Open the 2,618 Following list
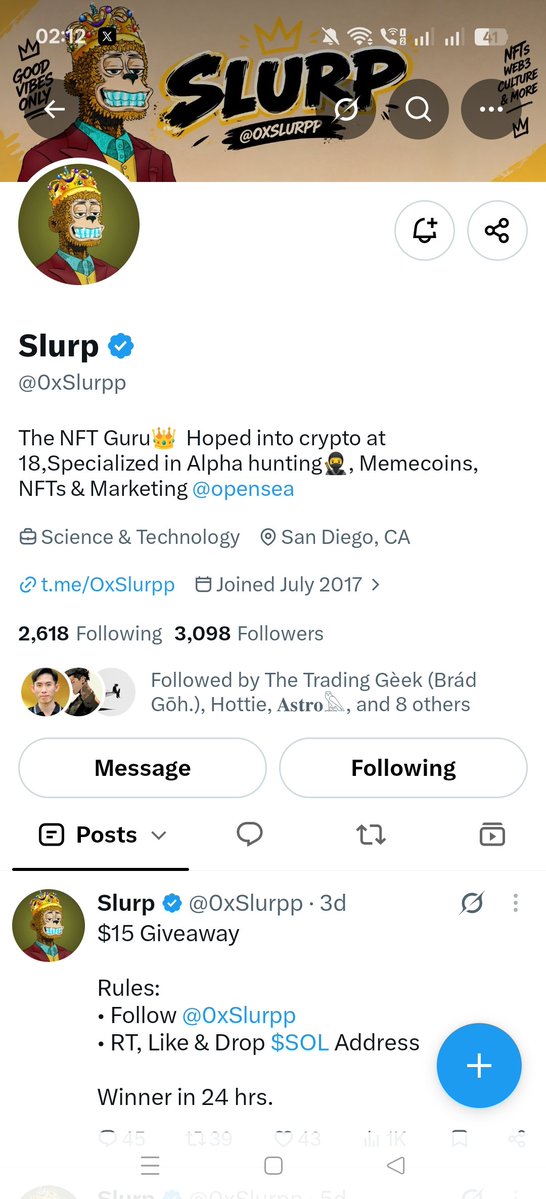This screenshot has height=1199, width=546. pyautogui.click(x=90, y=633)
